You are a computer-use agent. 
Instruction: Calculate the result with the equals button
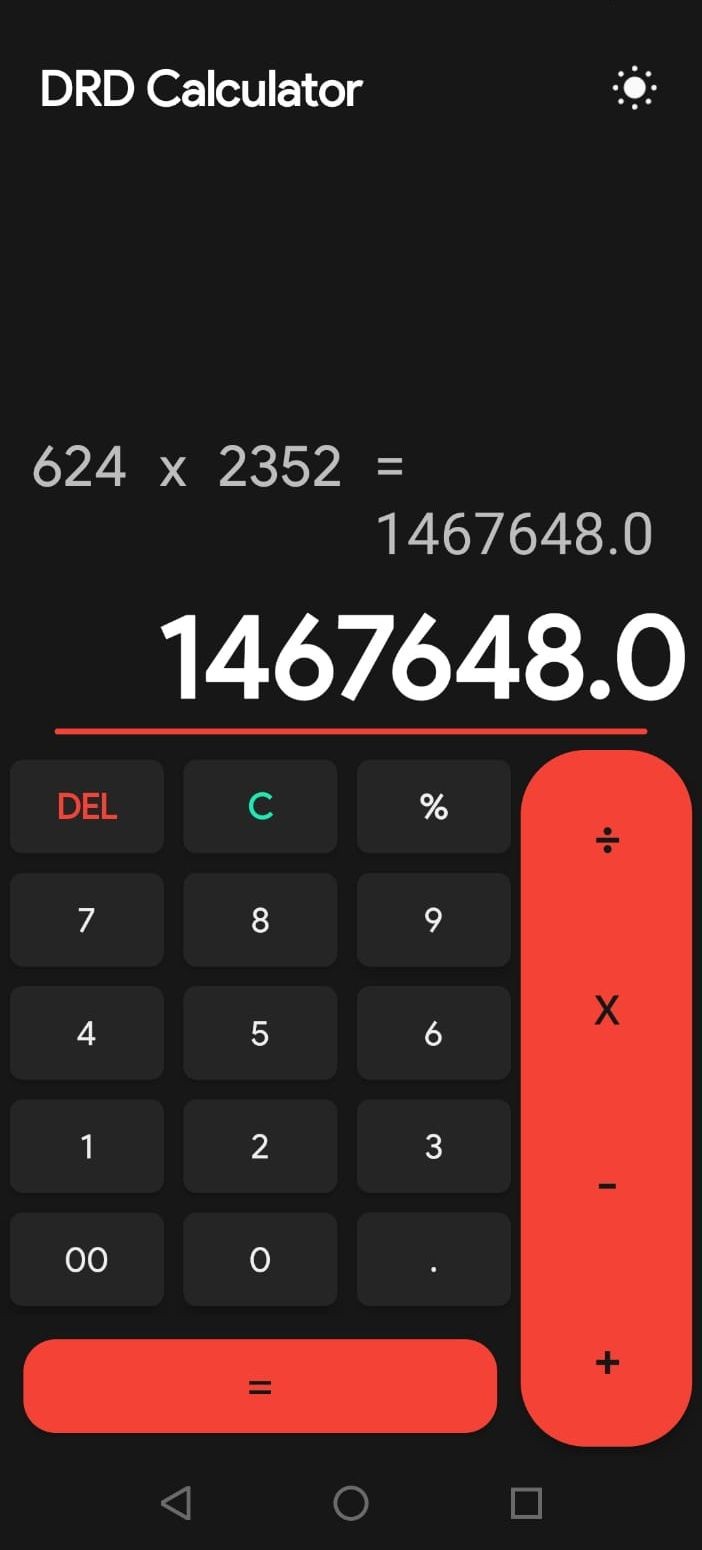pyautogui.click(x=260, y=1386)
